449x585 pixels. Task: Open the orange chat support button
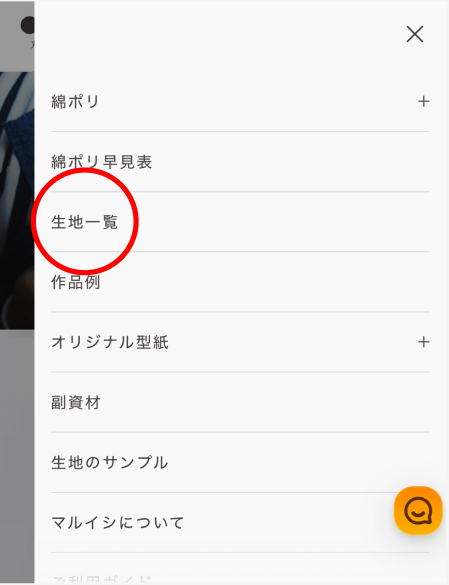[x=418, y=510]
